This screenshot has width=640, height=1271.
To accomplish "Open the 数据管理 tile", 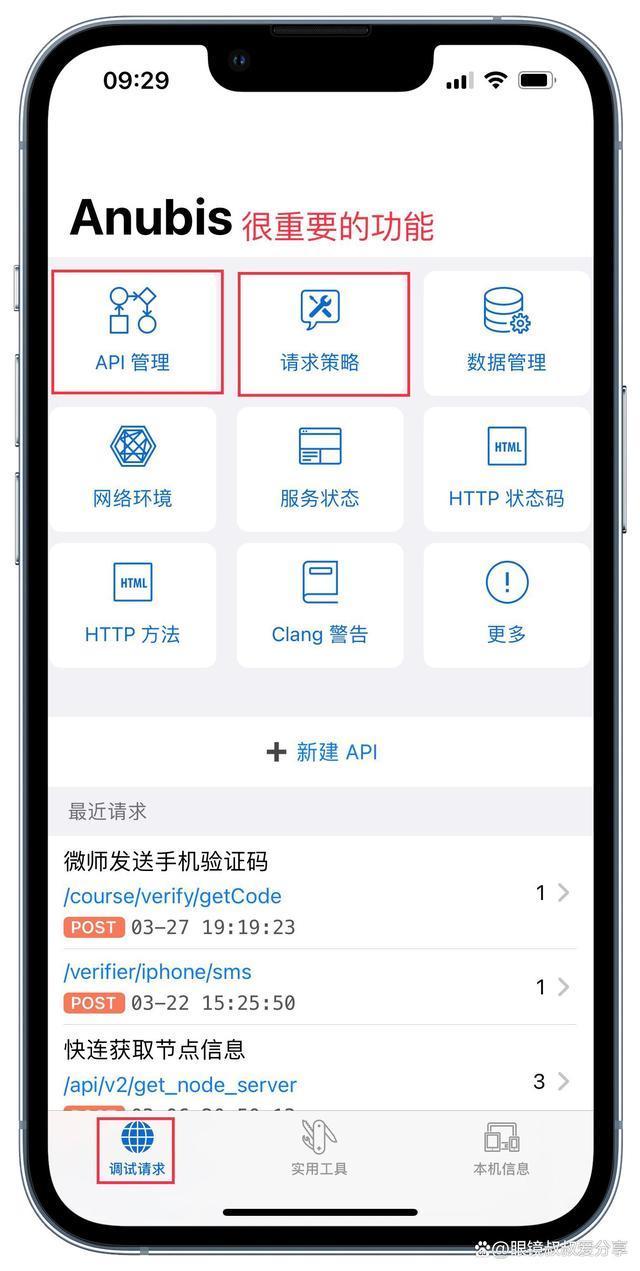I will click(x=506, y=333).
